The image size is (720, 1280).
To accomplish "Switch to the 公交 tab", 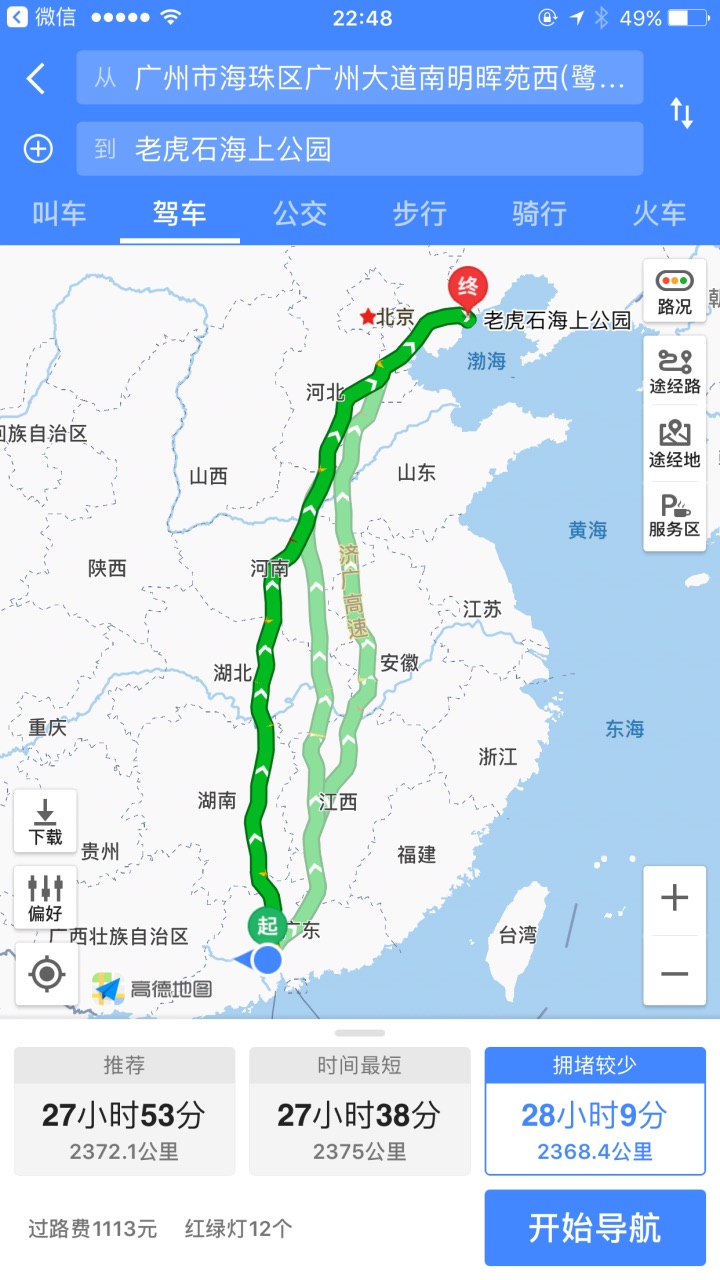I will click(300, 213).
